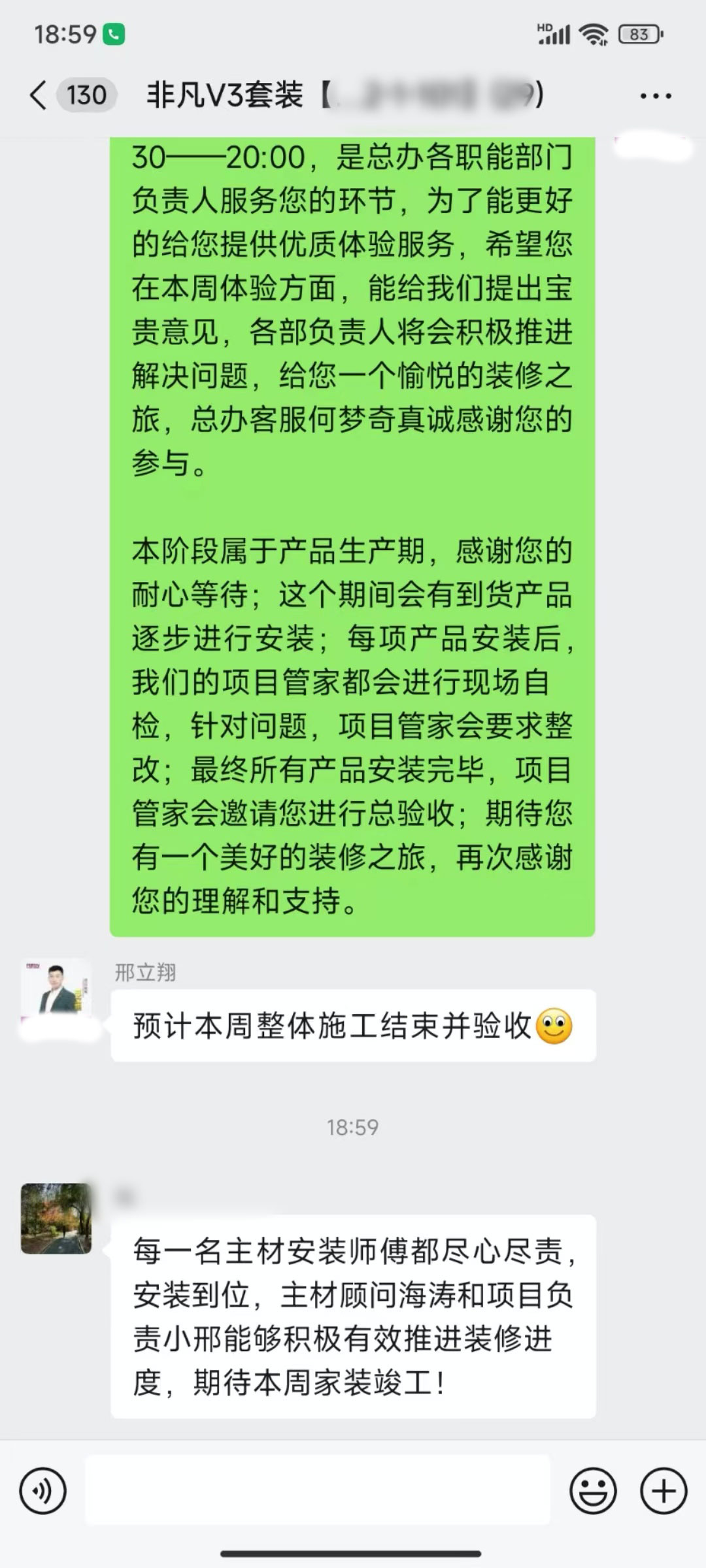Image resolution: width=706 pixels, height=1568 pixels.
Task: Go back to the chat list
Action: coord(39,95)
